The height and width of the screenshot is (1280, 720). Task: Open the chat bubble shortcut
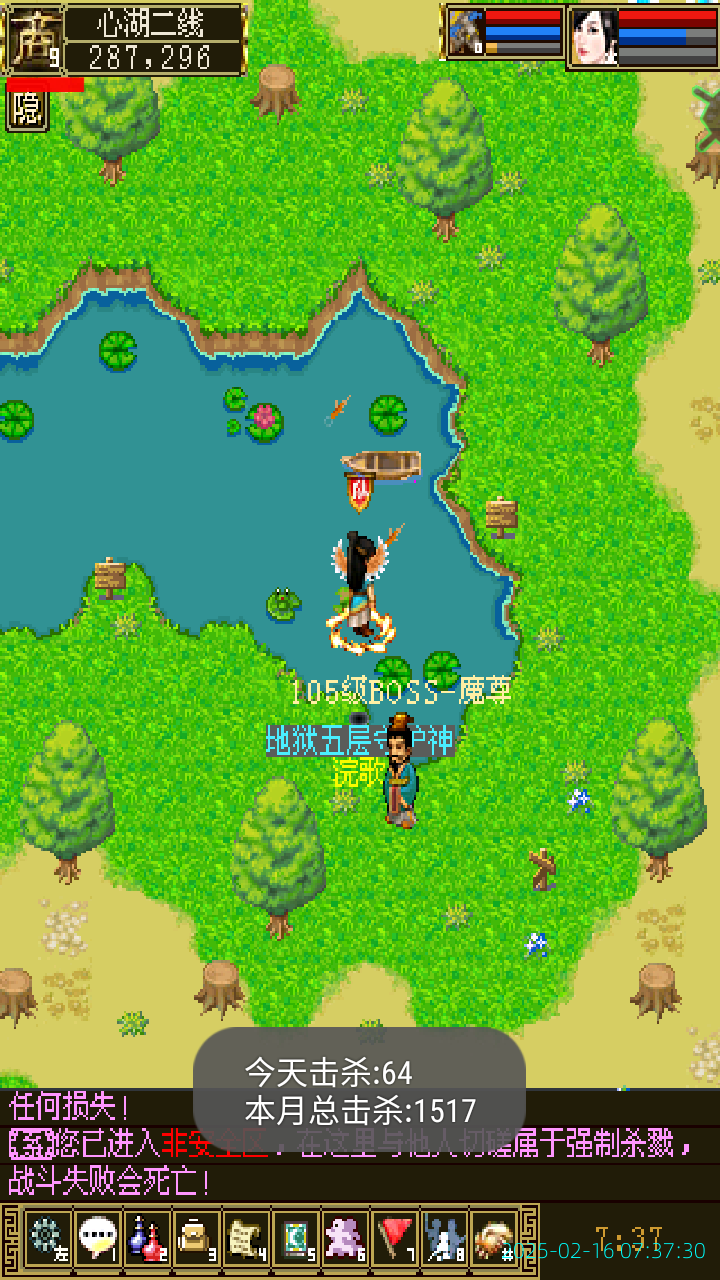coord(97,1238)
